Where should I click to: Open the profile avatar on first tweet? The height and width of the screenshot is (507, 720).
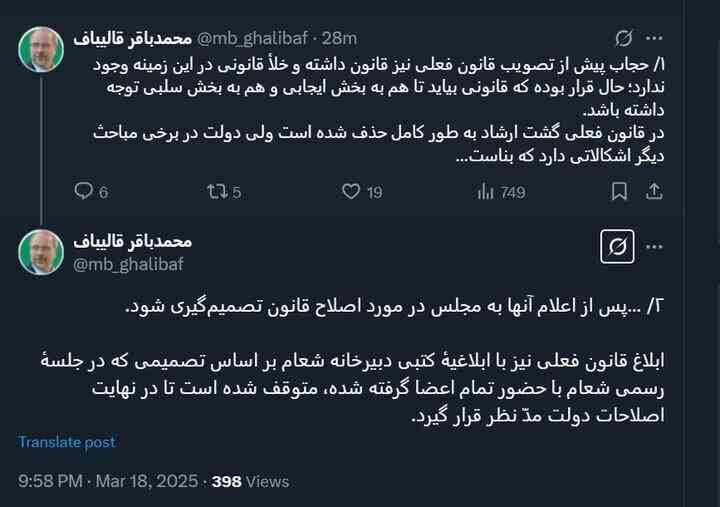tap(41, 49)
